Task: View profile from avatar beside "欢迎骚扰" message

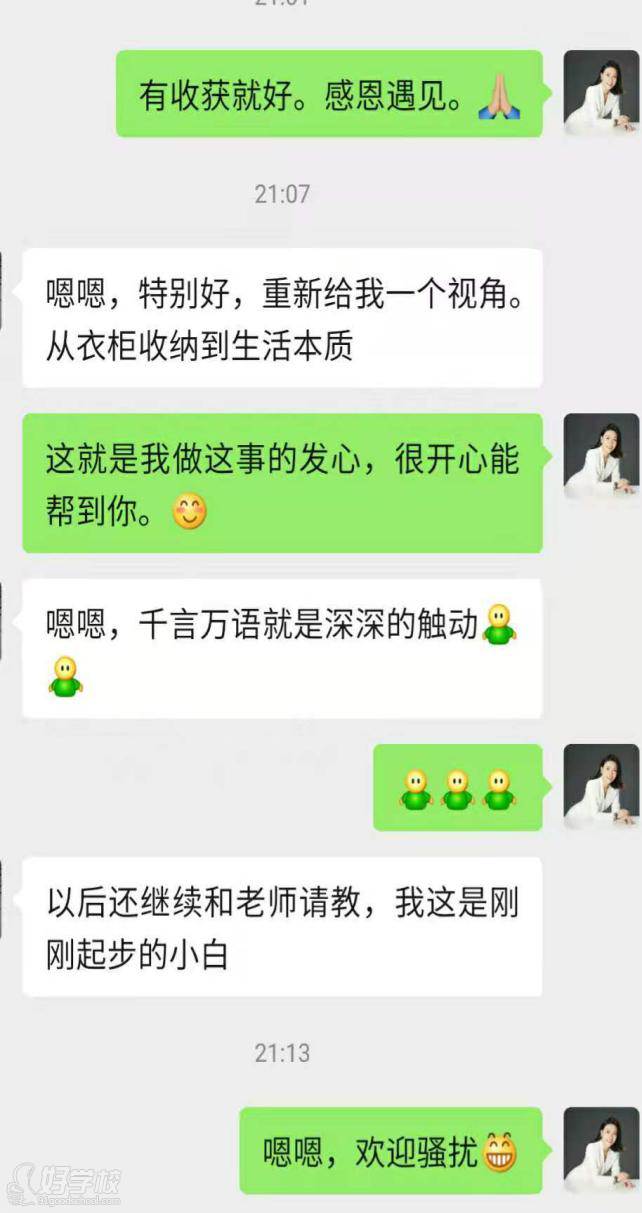Action: 601,1148
